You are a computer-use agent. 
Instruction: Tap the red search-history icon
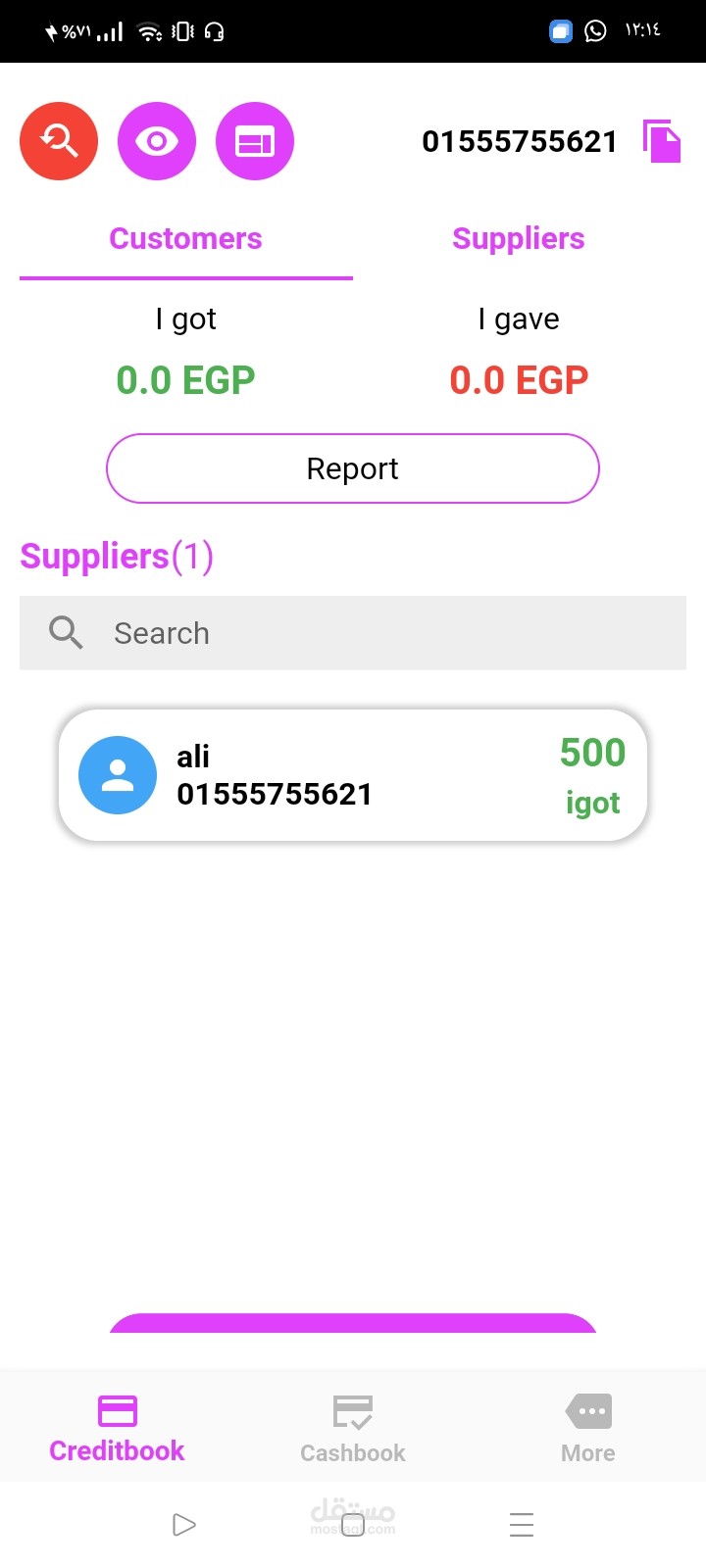coord(59,141)
